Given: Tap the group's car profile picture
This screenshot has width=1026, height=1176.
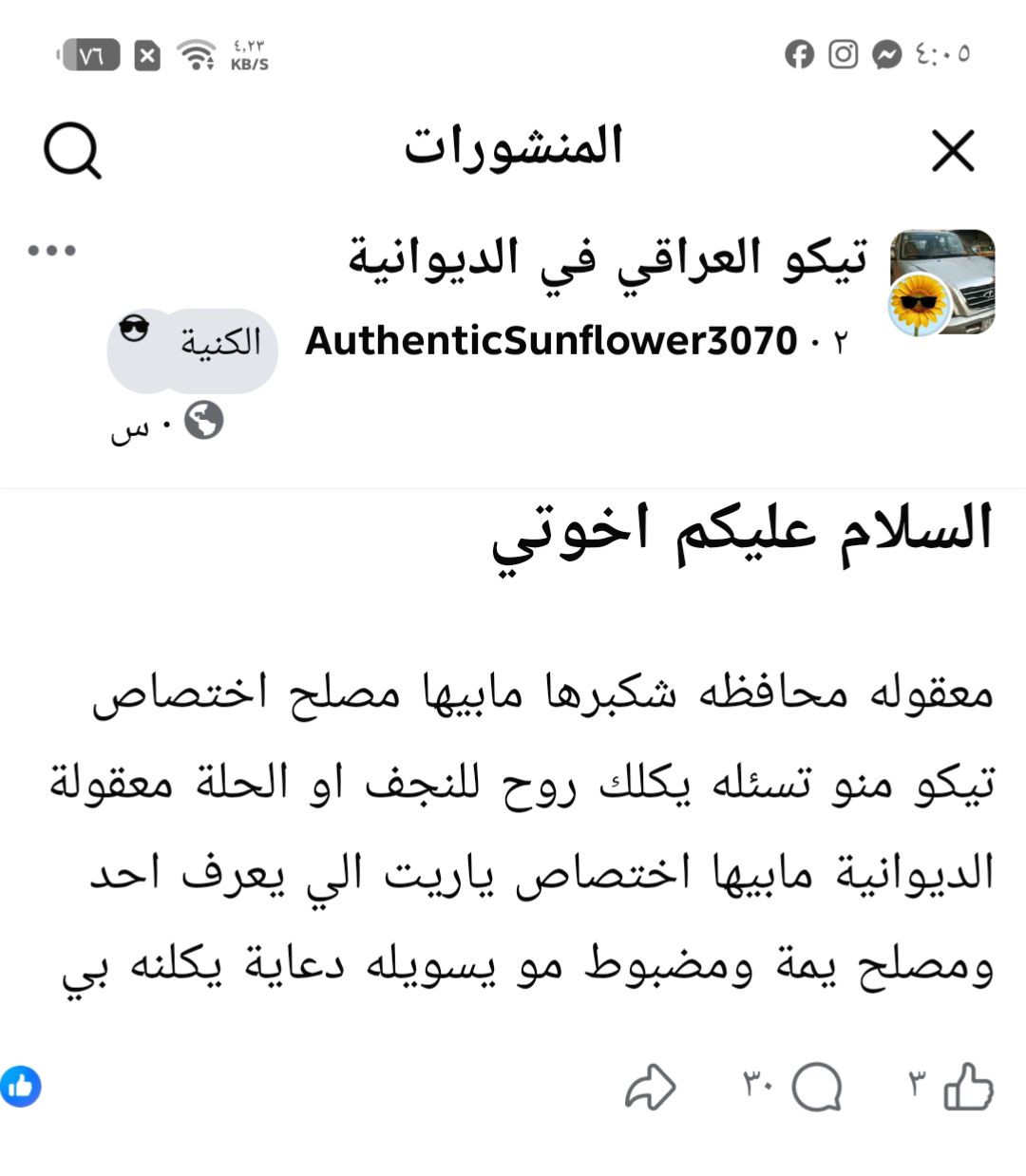Looking at the screenshot, I should click(941, 281).
